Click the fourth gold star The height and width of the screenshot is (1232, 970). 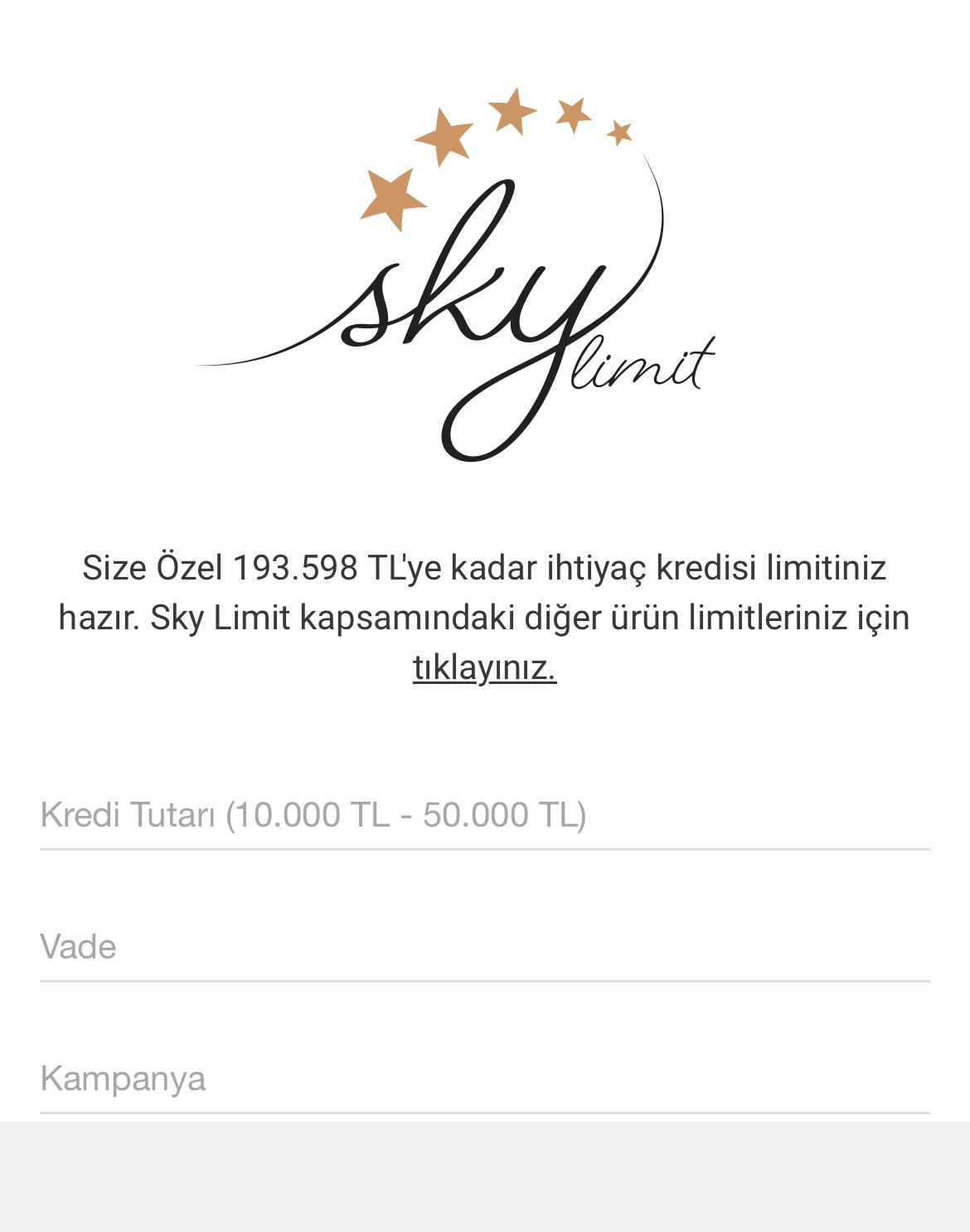click(x=571, y=116)
